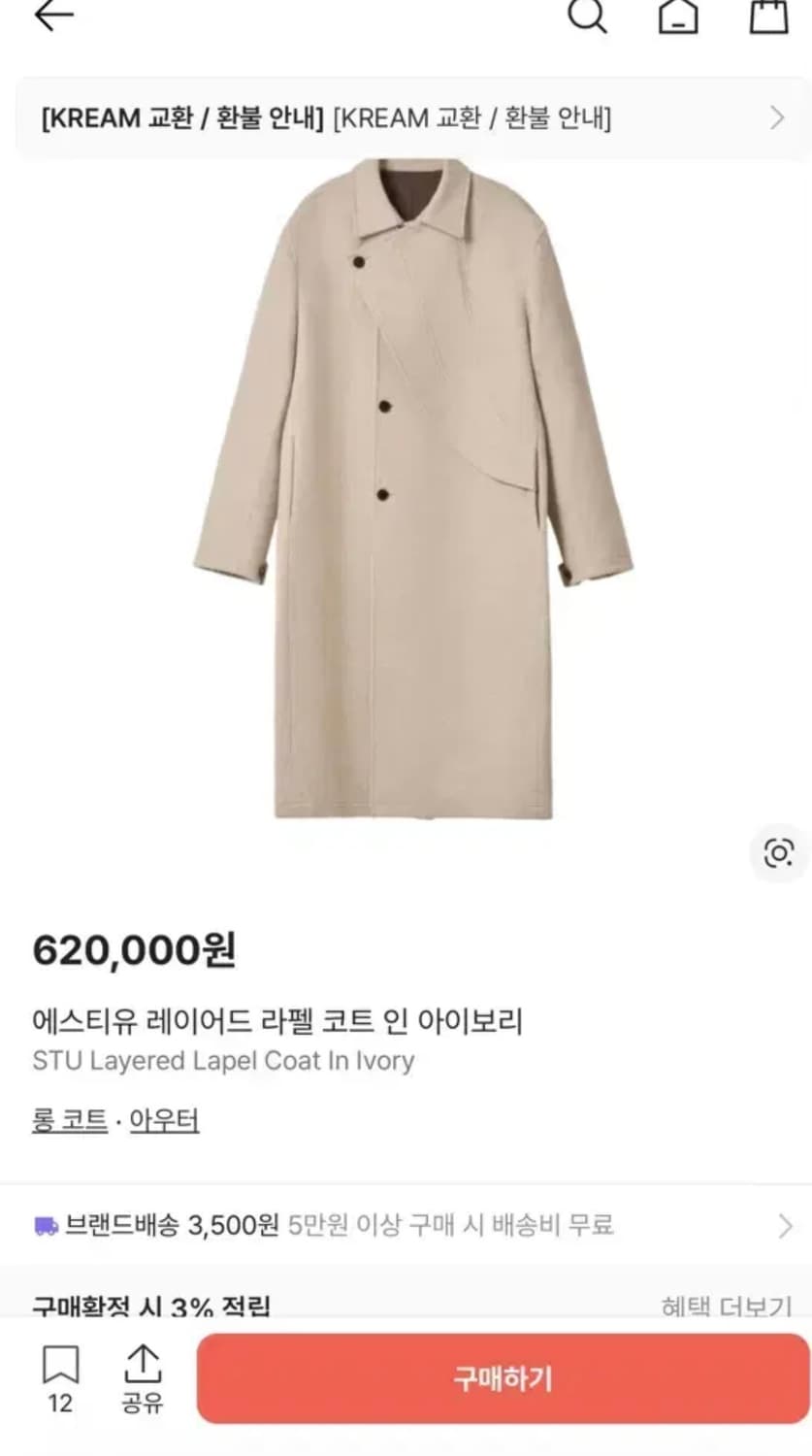Expand the KREAM 교환/환불 안내 banner
812x1456 pixels.
click(774, 118)
